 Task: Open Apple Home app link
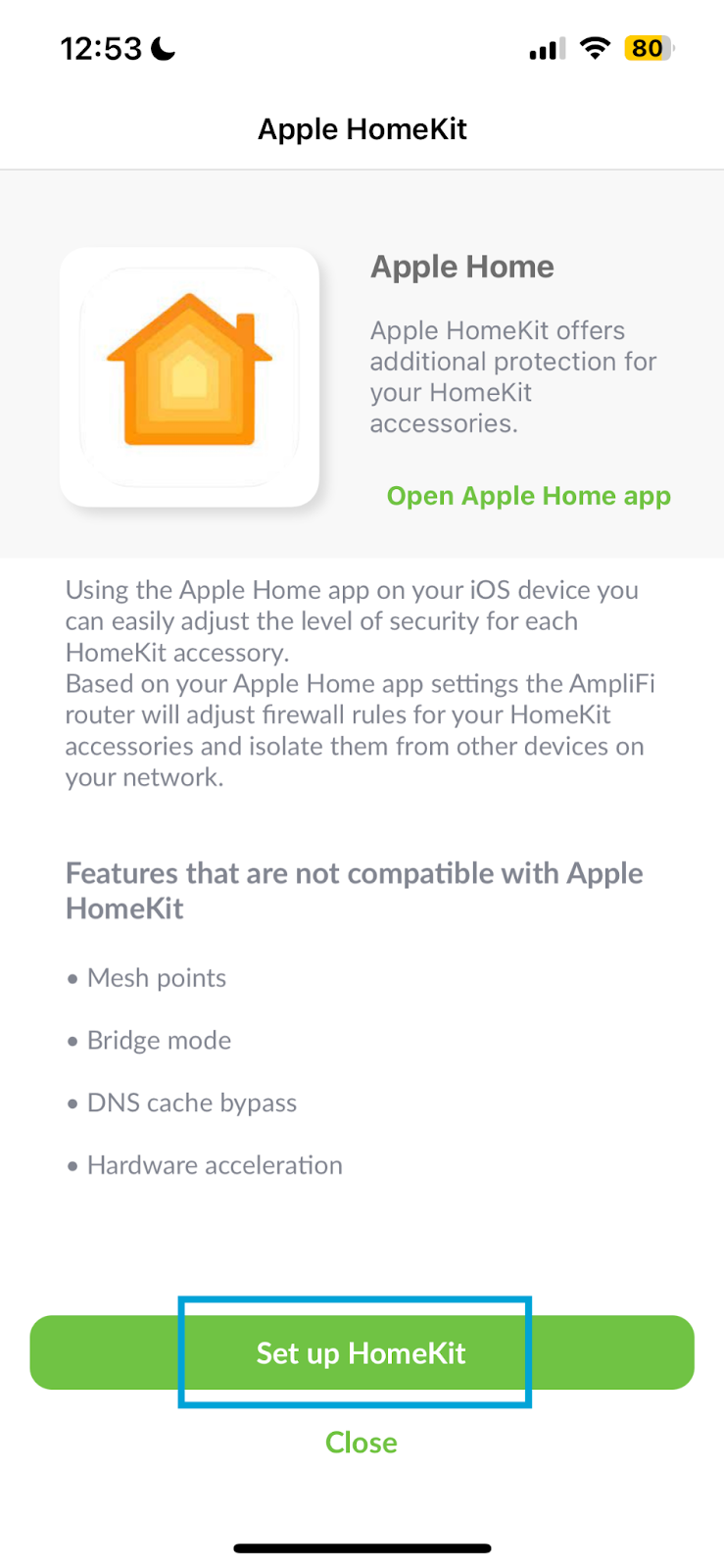pyautogui.click(x=528, y=496)
